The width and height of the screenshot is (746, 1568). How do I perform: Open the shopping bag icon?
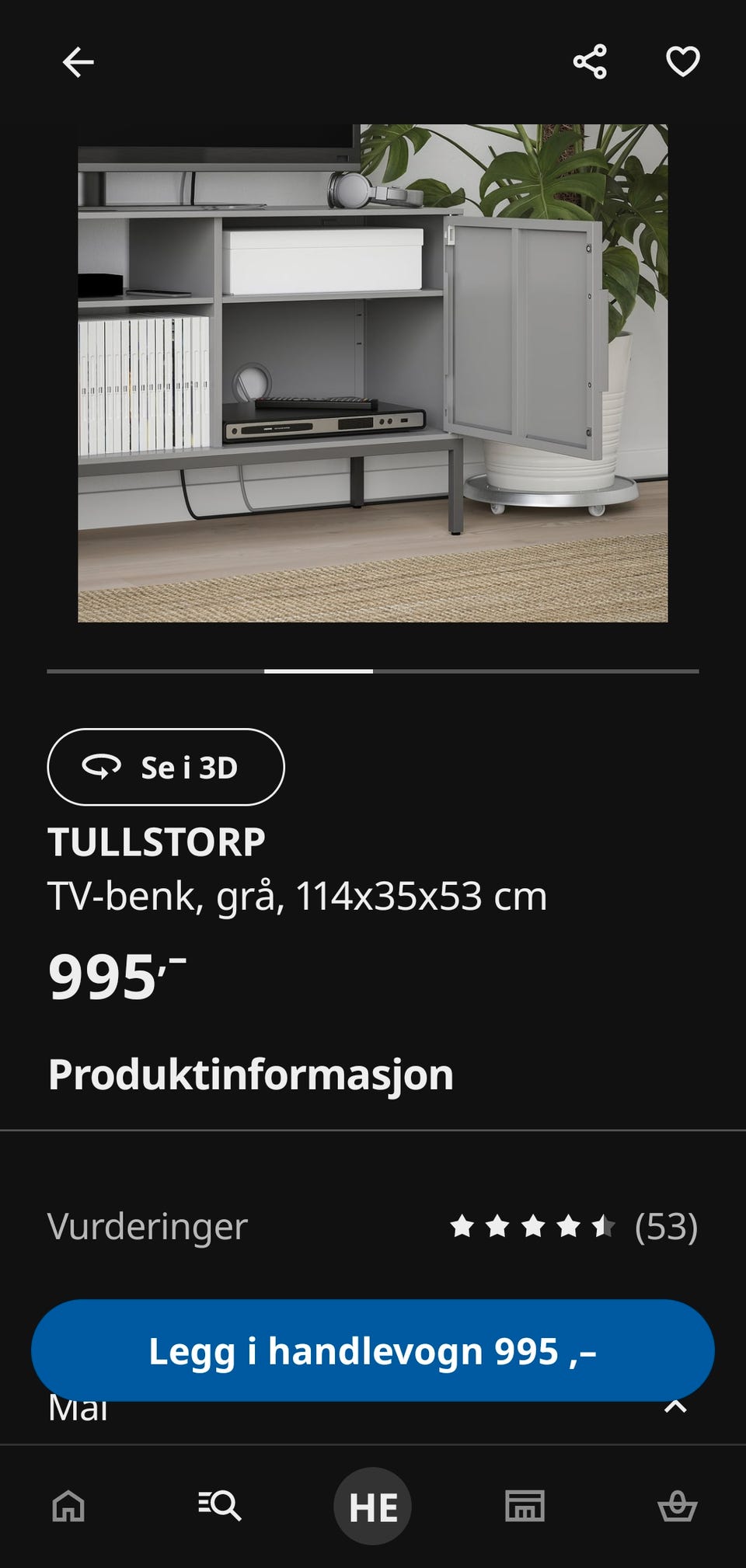click(x=678, y=1506)
